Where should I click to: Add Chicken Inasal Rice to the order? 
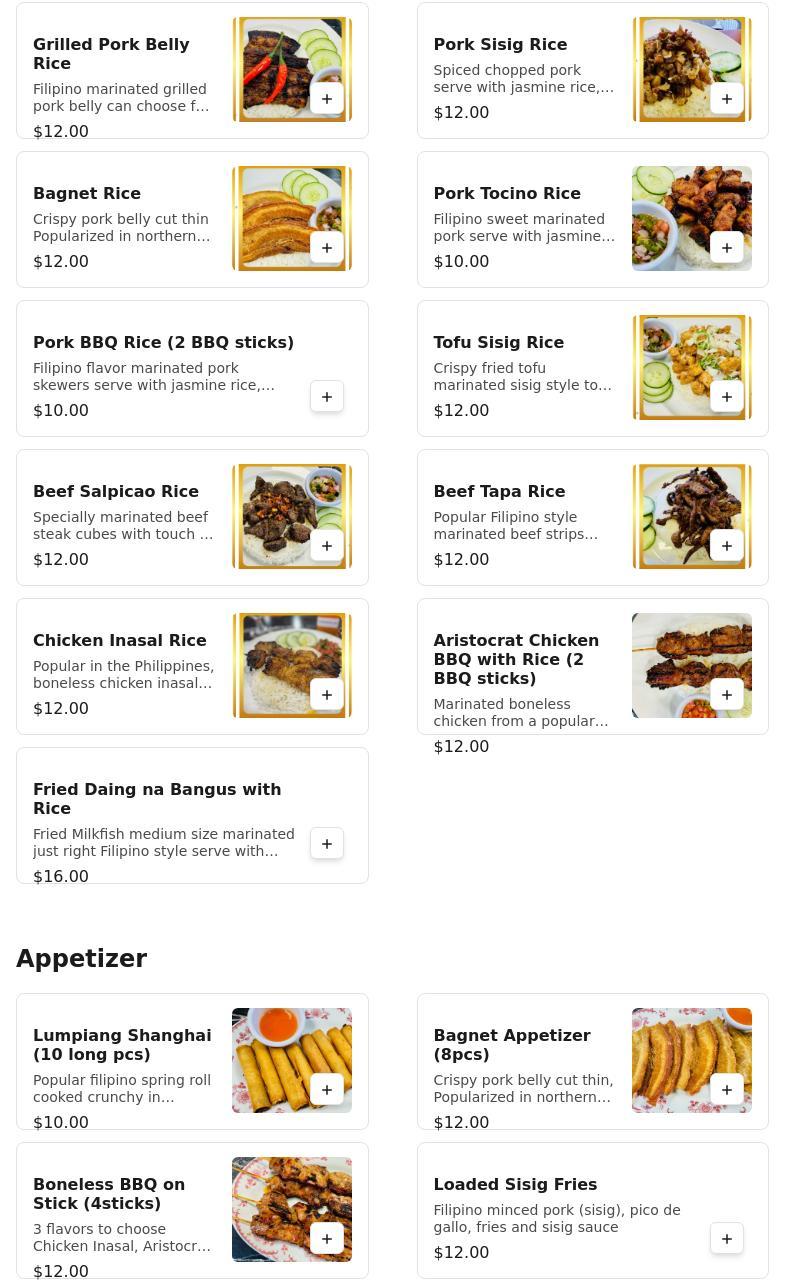pyautogui.click(x=327, y=695)
